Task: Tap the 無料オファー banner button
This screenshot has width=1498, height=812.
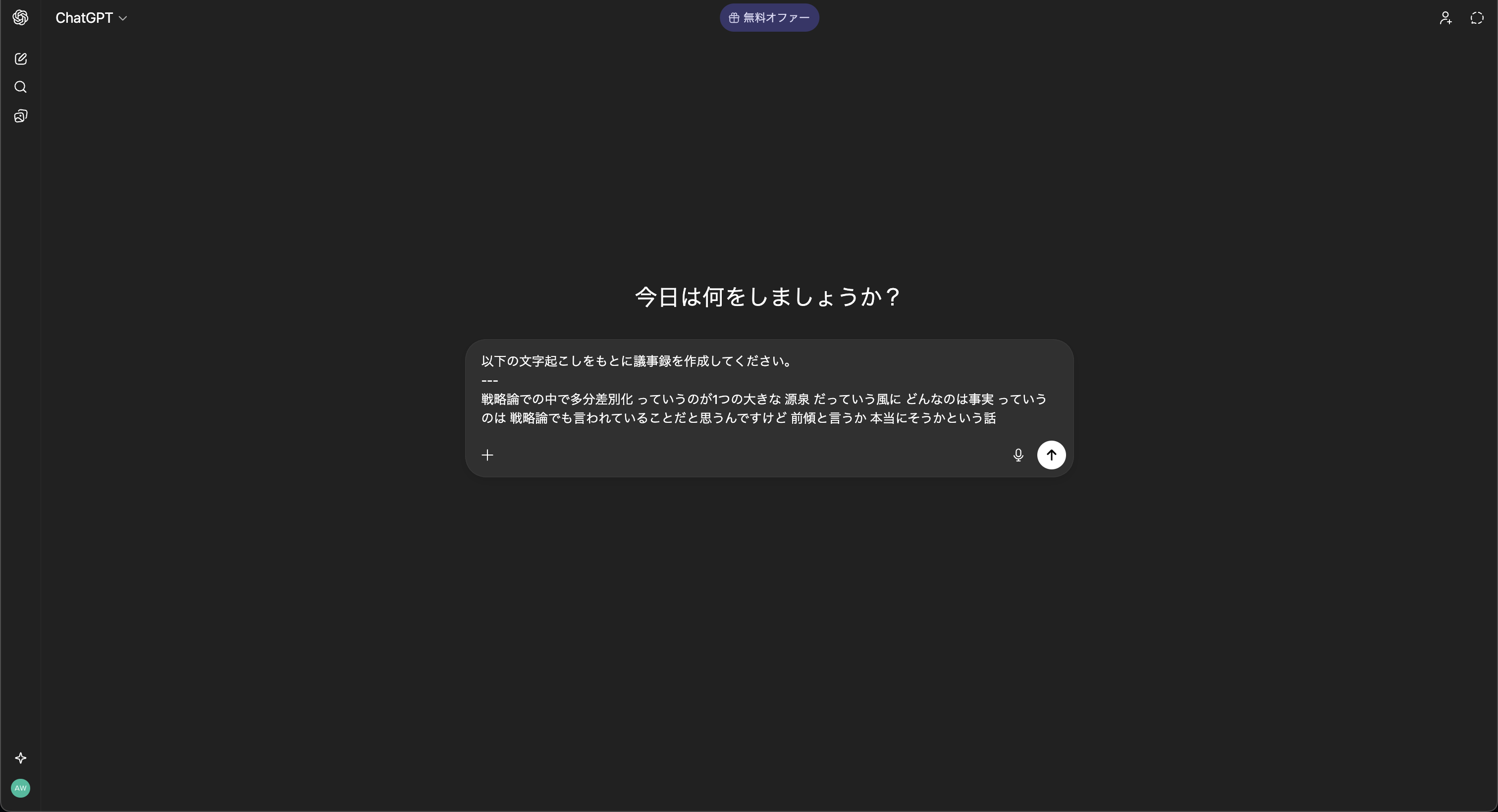Action: pyautogui.click(x=769, y=18)
